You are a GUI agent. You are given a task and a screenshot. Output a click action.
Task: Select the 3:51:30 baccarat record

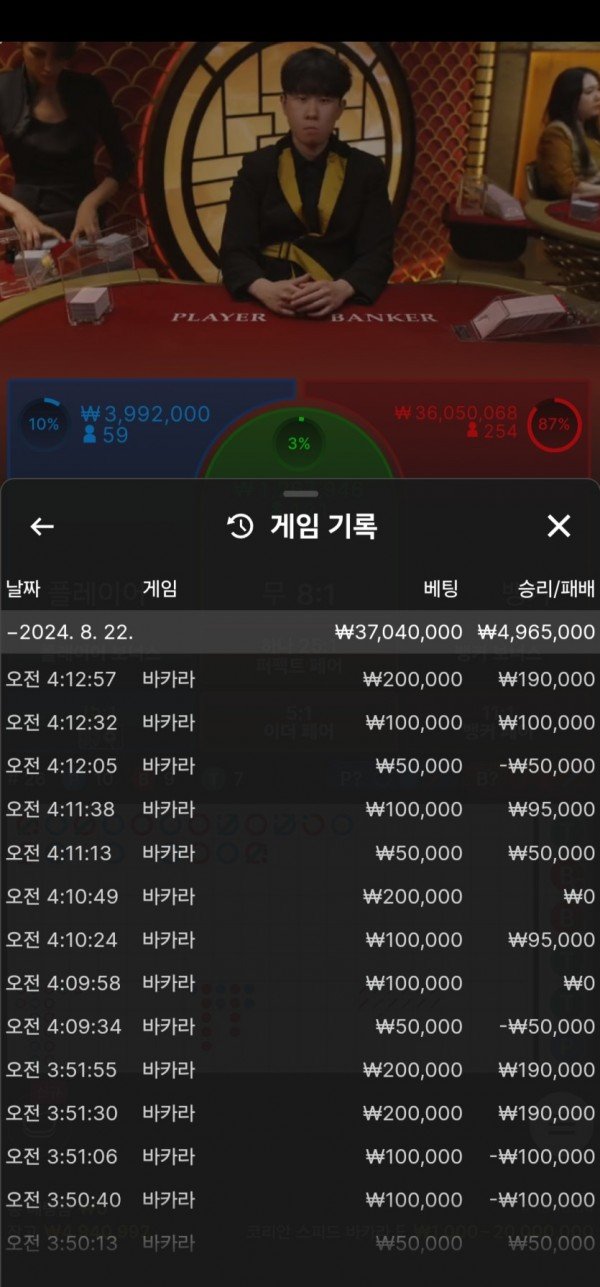click(x=300, y=1113)
